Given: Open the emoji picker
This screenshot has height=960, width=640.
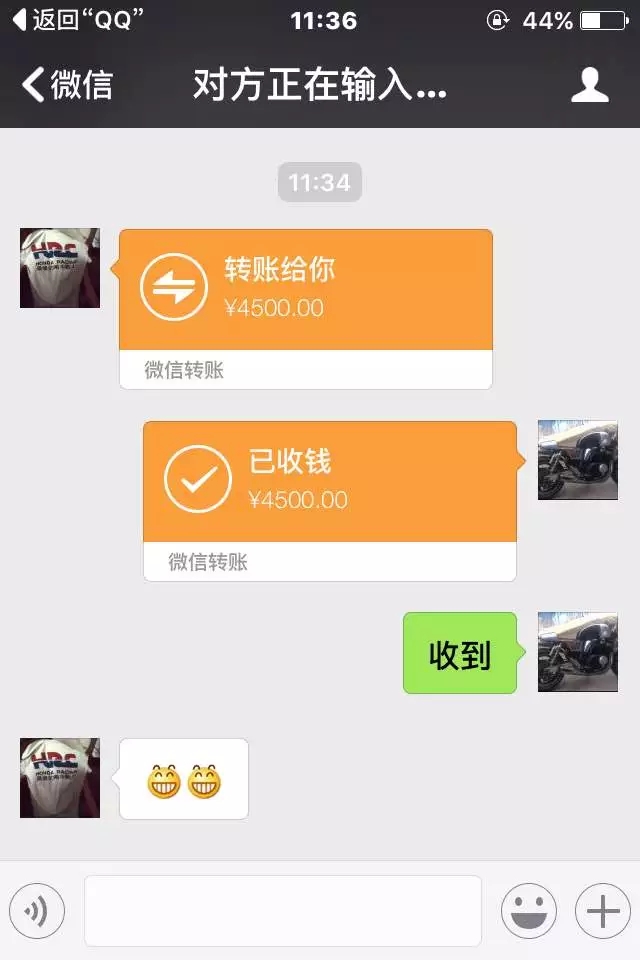Looking at the screenshot, I should [x=528, y=911].
